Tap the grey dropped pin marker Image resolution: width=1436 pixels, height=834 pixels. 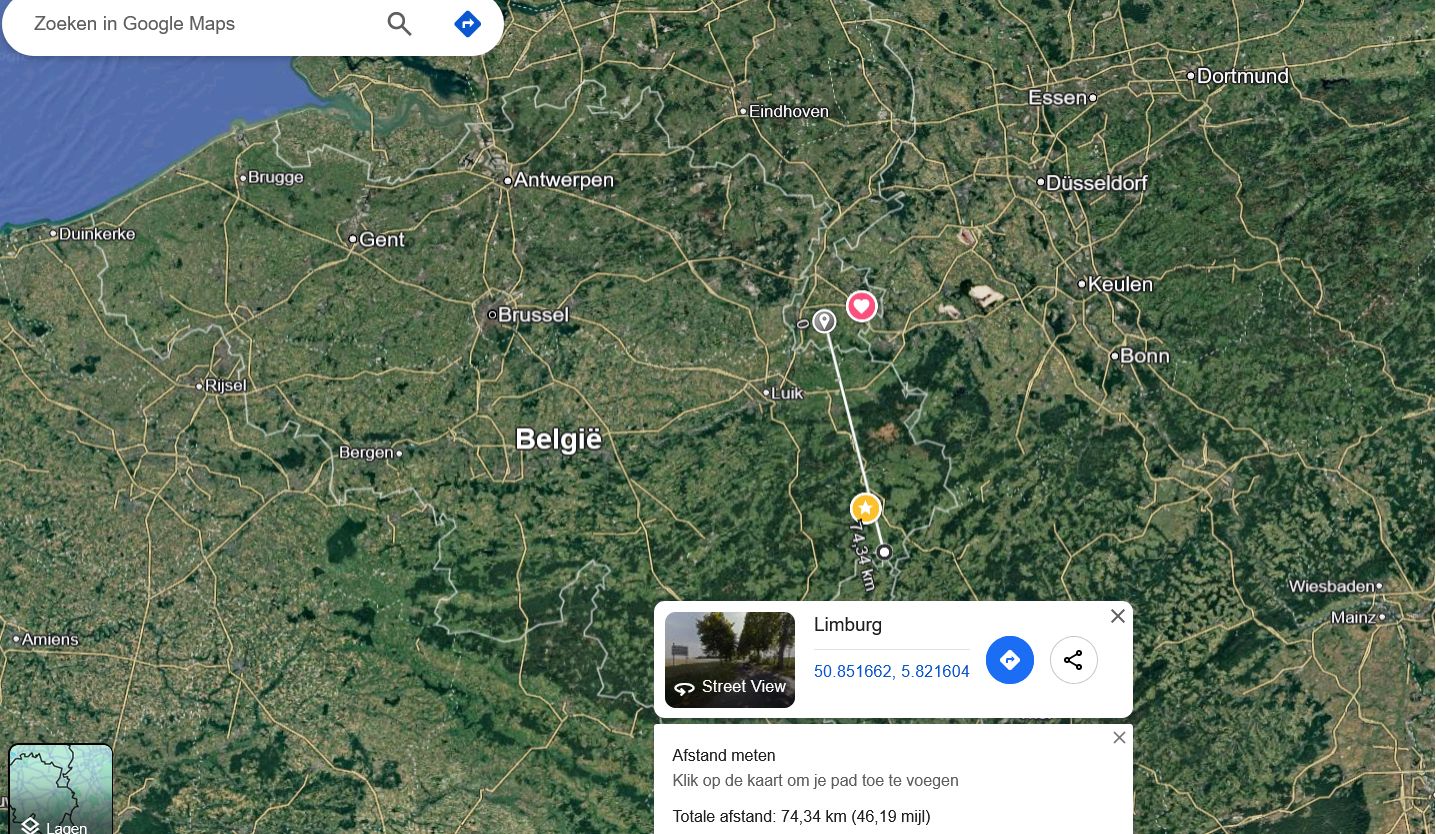(824, 321)
